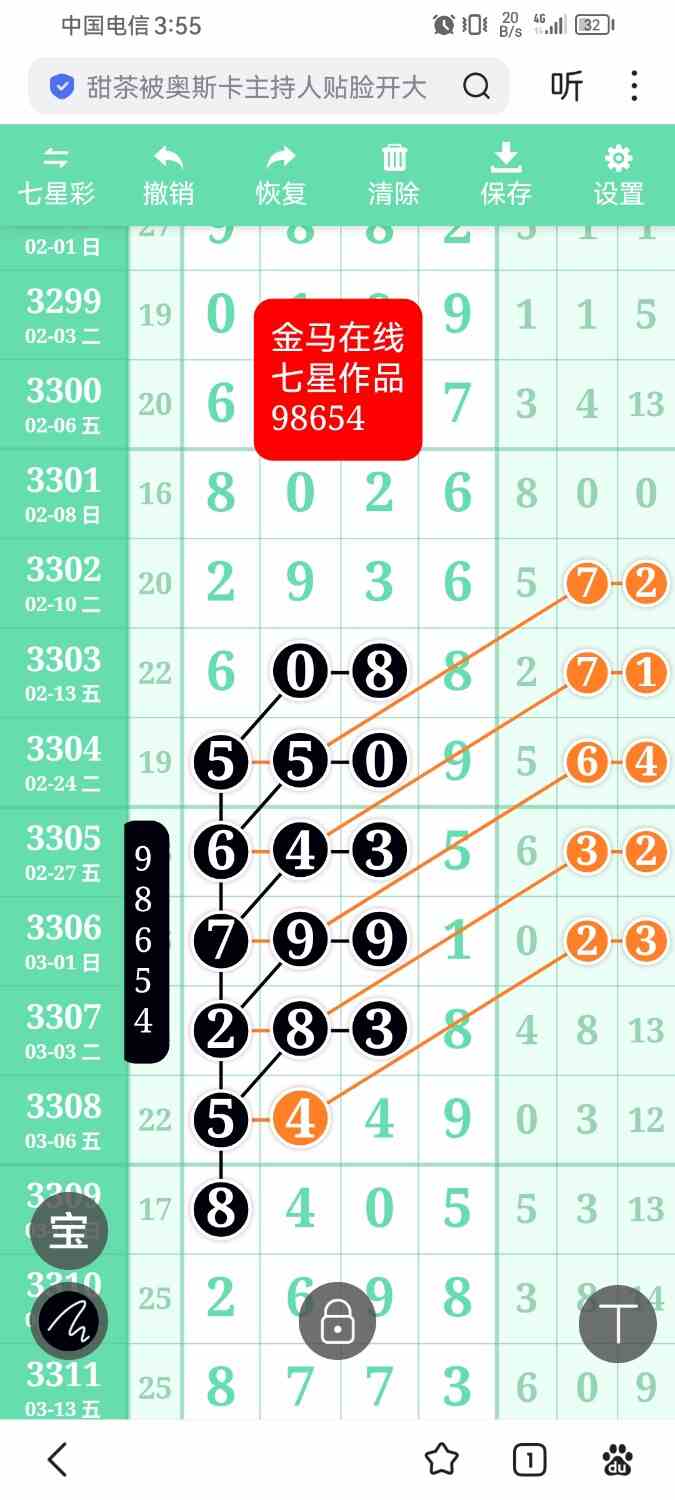Redo the action with 恢复

(281, 176)
